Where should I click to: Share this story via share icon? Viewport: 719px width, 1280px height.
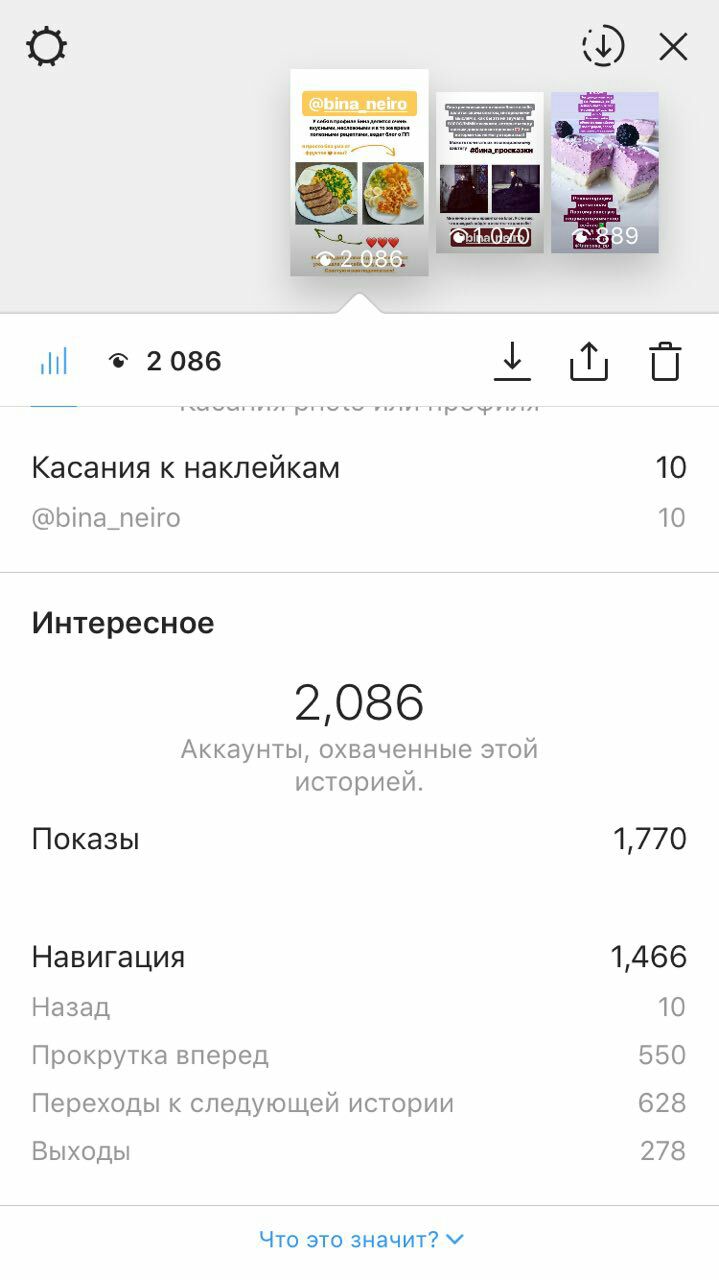click(x=589, y=361)
